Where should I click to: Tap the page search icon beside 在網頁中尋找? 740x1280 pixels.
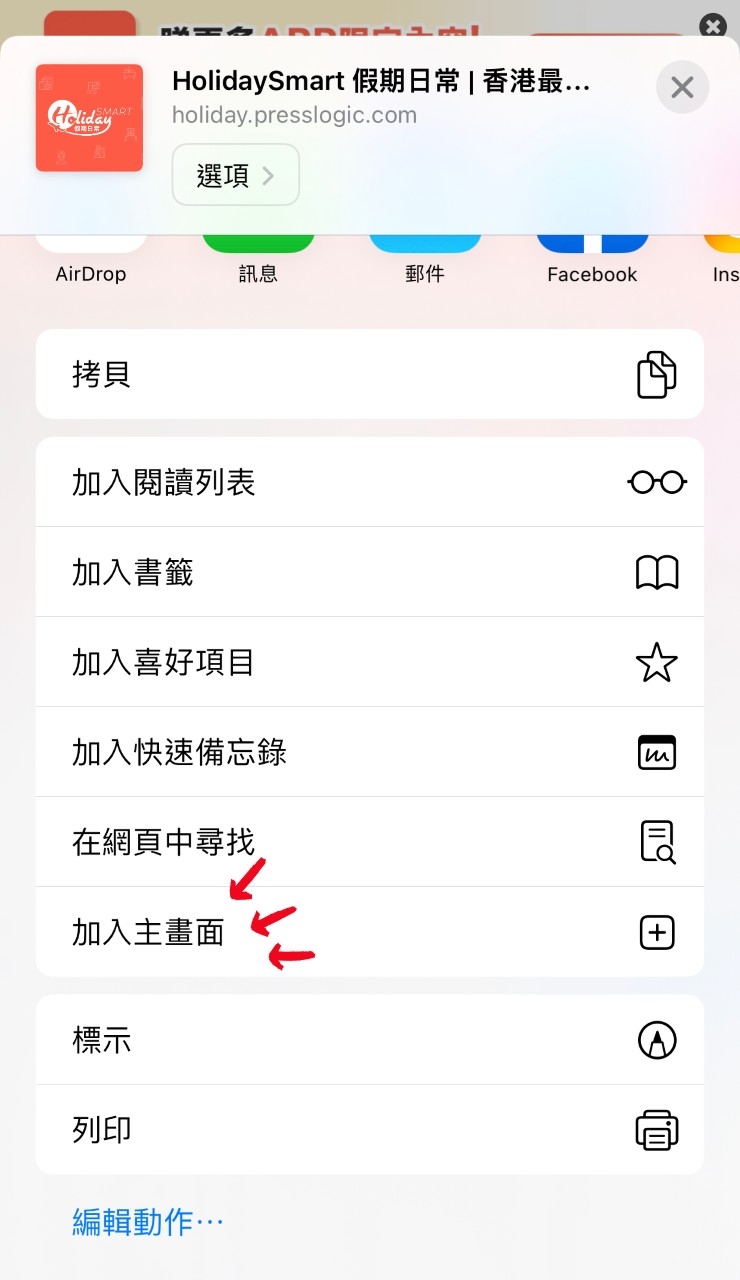click(x=657, y=841)
